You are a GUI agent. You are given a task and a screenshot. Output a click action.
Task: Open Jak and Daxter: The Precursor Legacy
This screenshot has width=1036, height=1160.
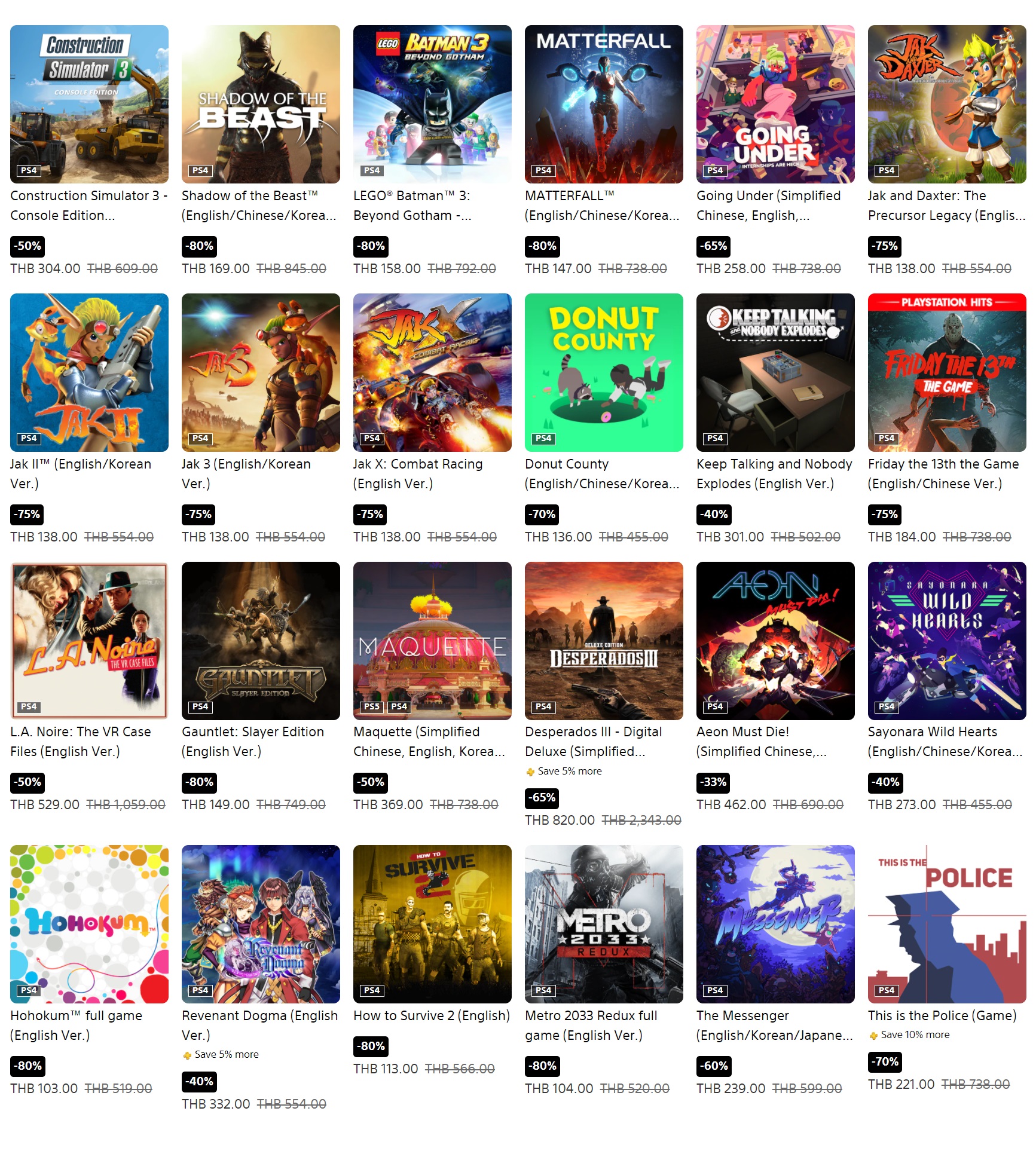point(947,104)
